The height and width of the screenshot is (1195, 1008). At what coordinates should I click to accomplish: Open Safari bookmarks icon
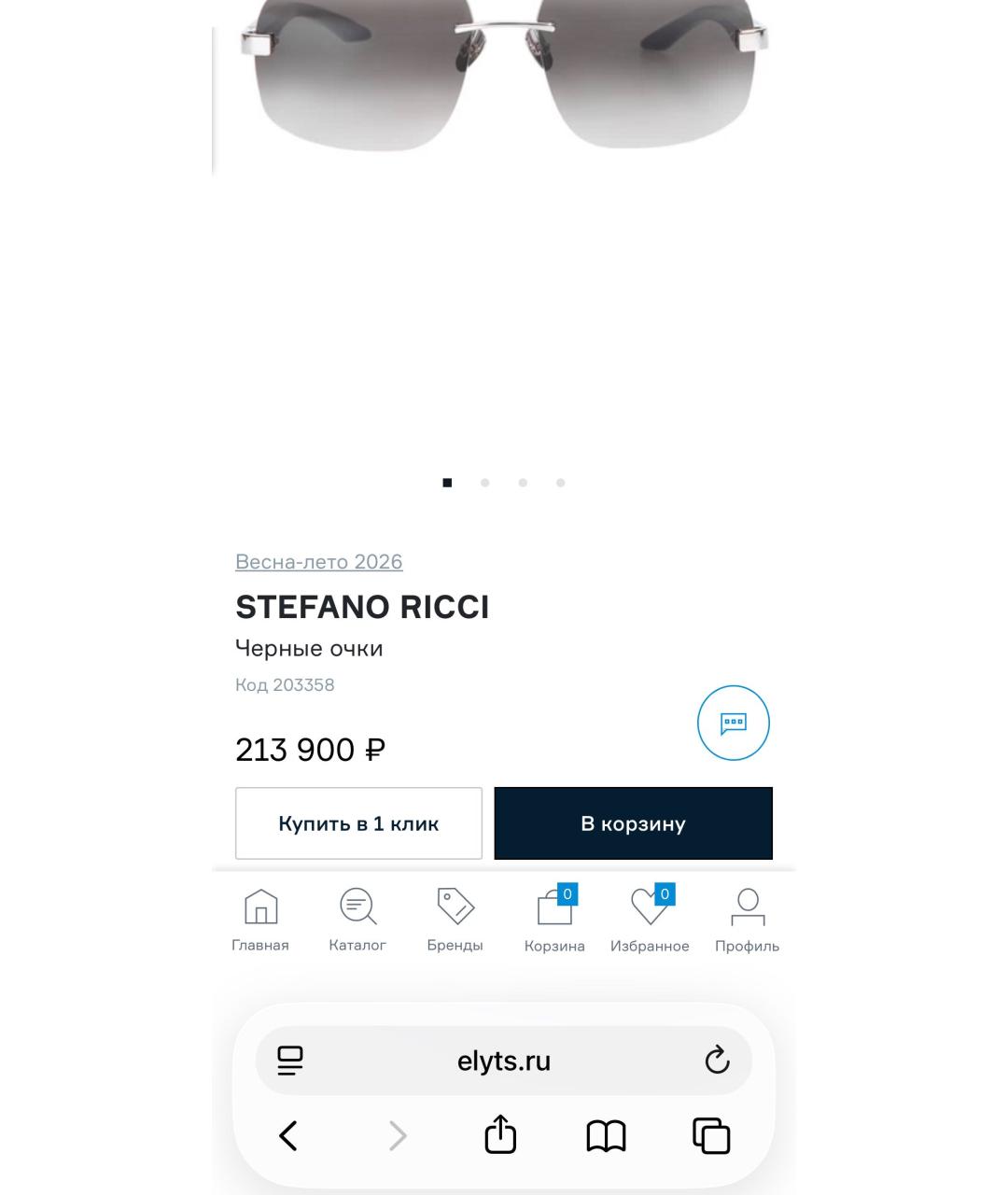point(606,1135)
